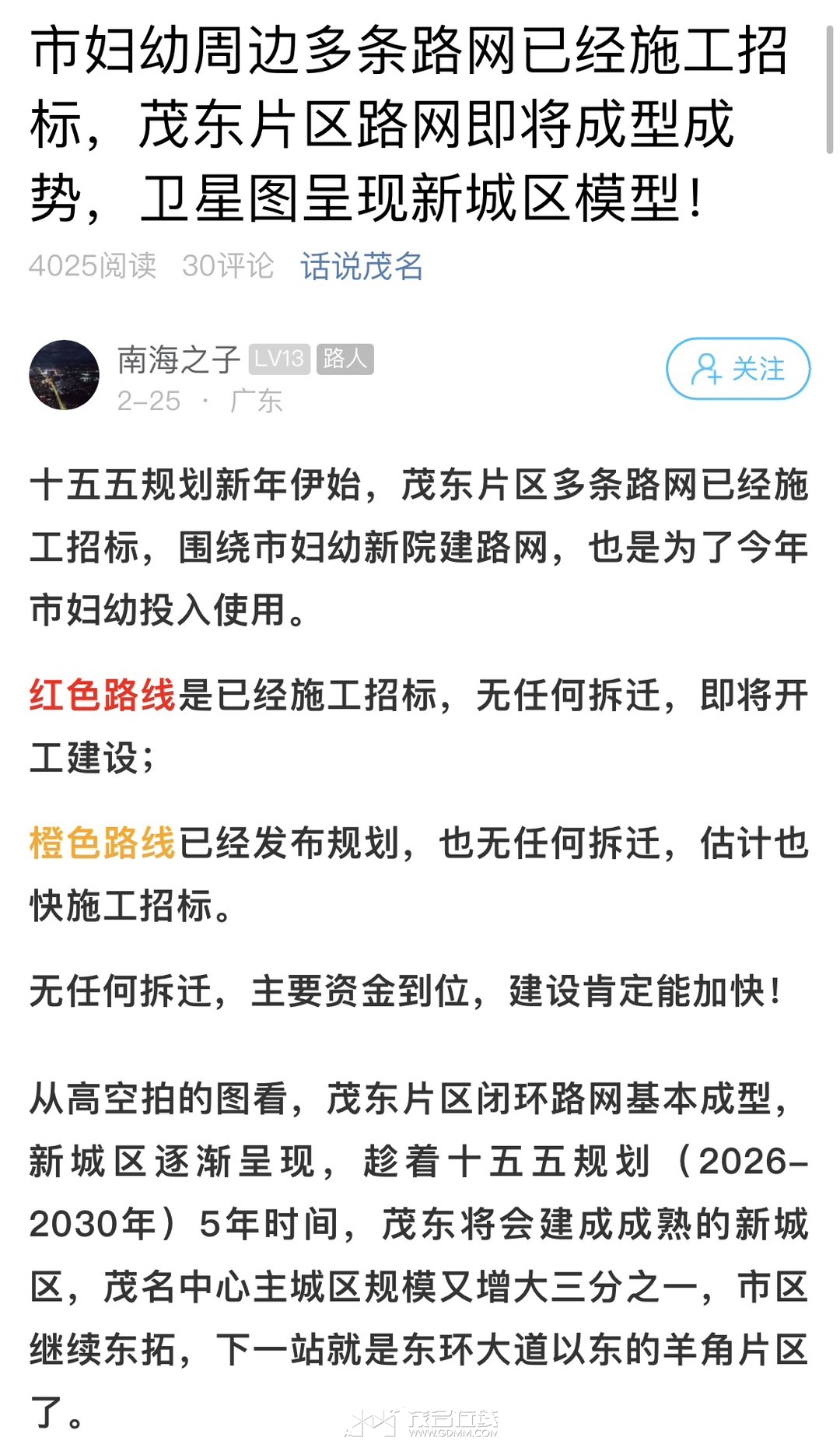Open author name 南海之子
The height and width of the screenshot is (1441, 840).
[178, 359]
